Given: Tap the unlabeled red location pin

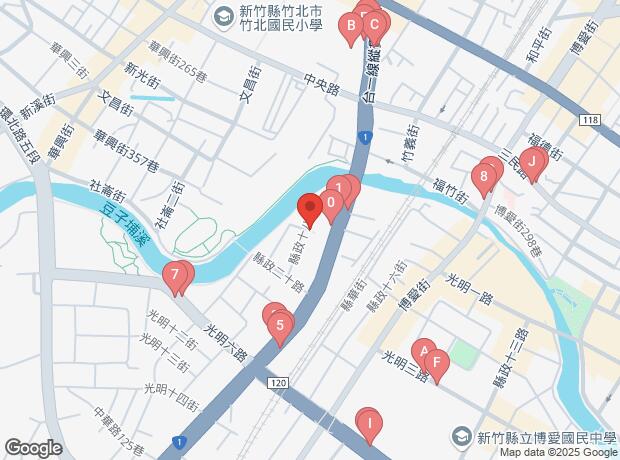Looking at the screenshot, I should 310,209.
